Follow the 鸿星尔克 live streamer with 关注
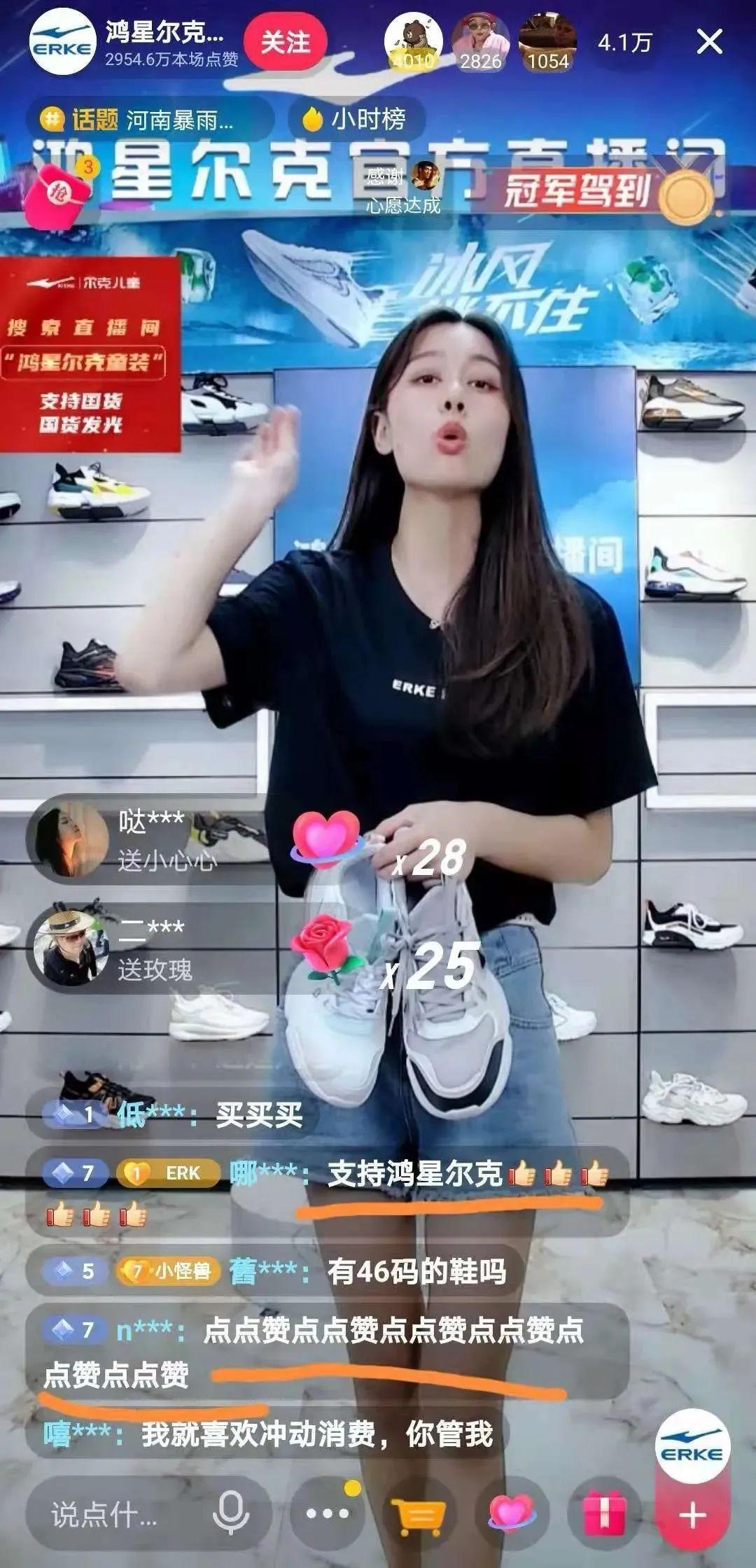This screenshot has height=1568, width=756. pyautogui.click(x=286, y=43)
